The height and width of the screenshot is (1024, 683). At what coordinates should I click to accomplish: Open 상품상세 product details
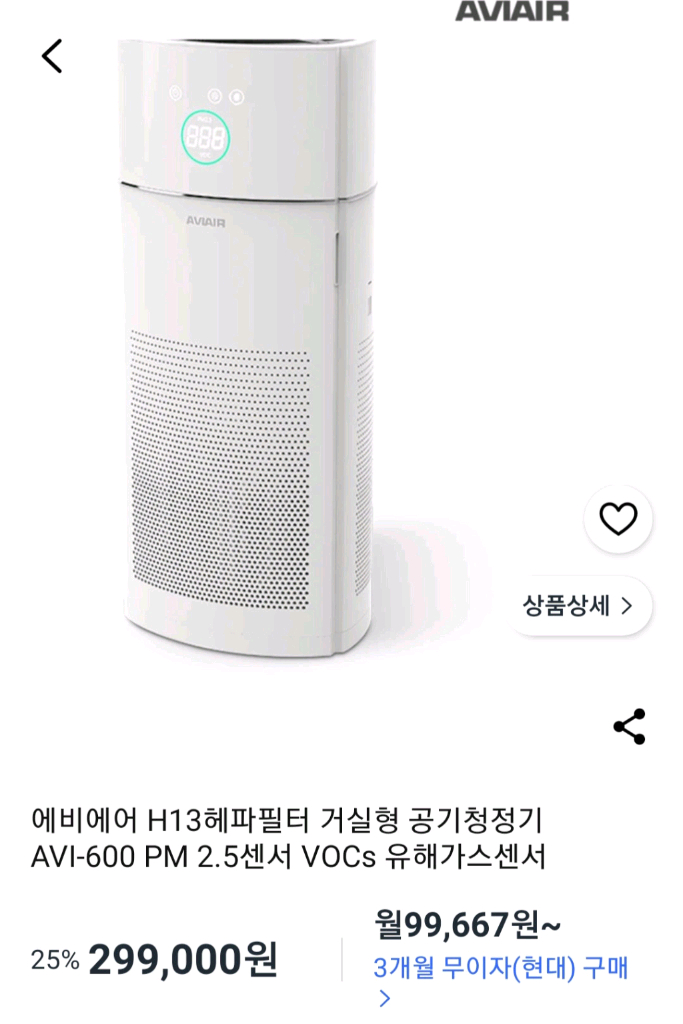pyautogui.click(x=578, y=605)
